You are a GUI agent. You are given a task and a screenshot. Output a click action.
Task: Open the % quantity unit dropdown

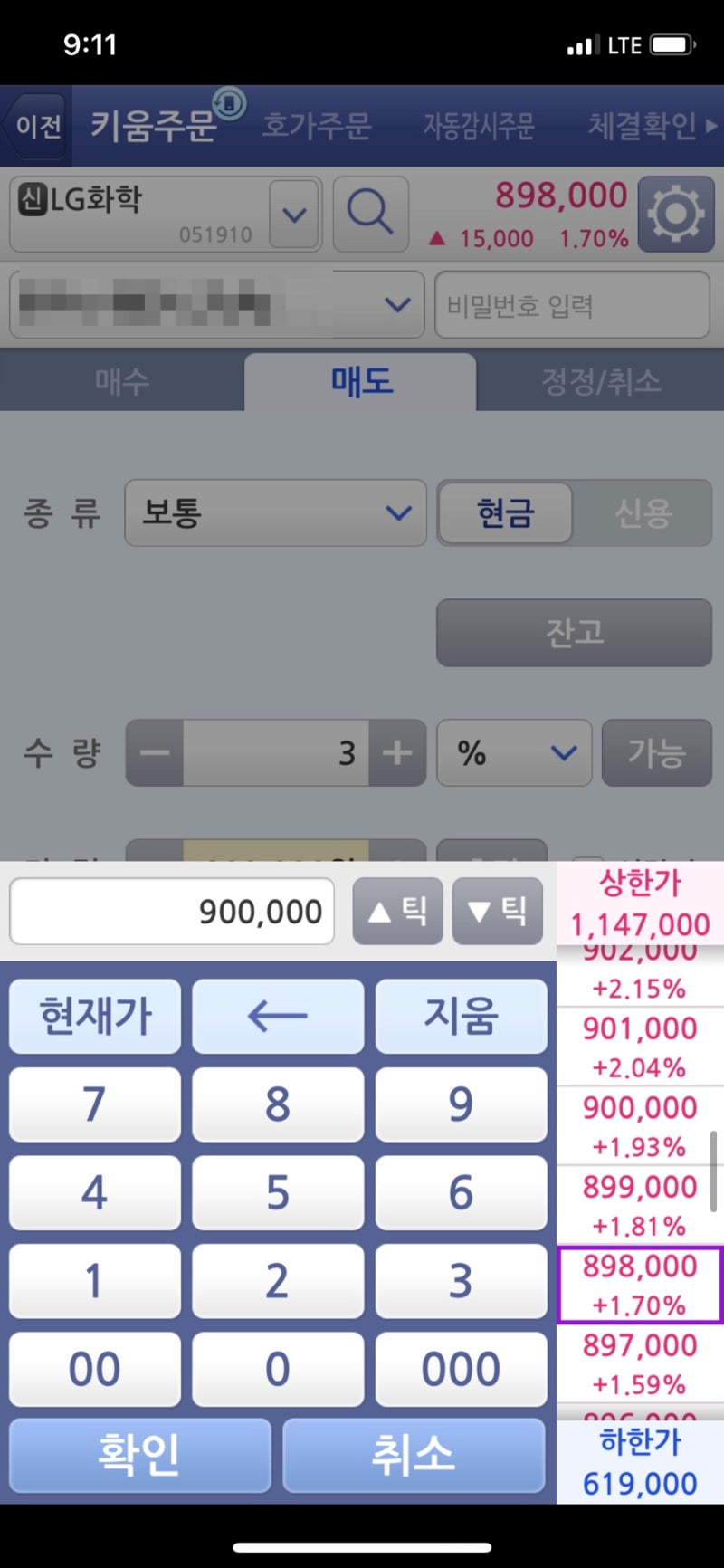coord(513,752)
